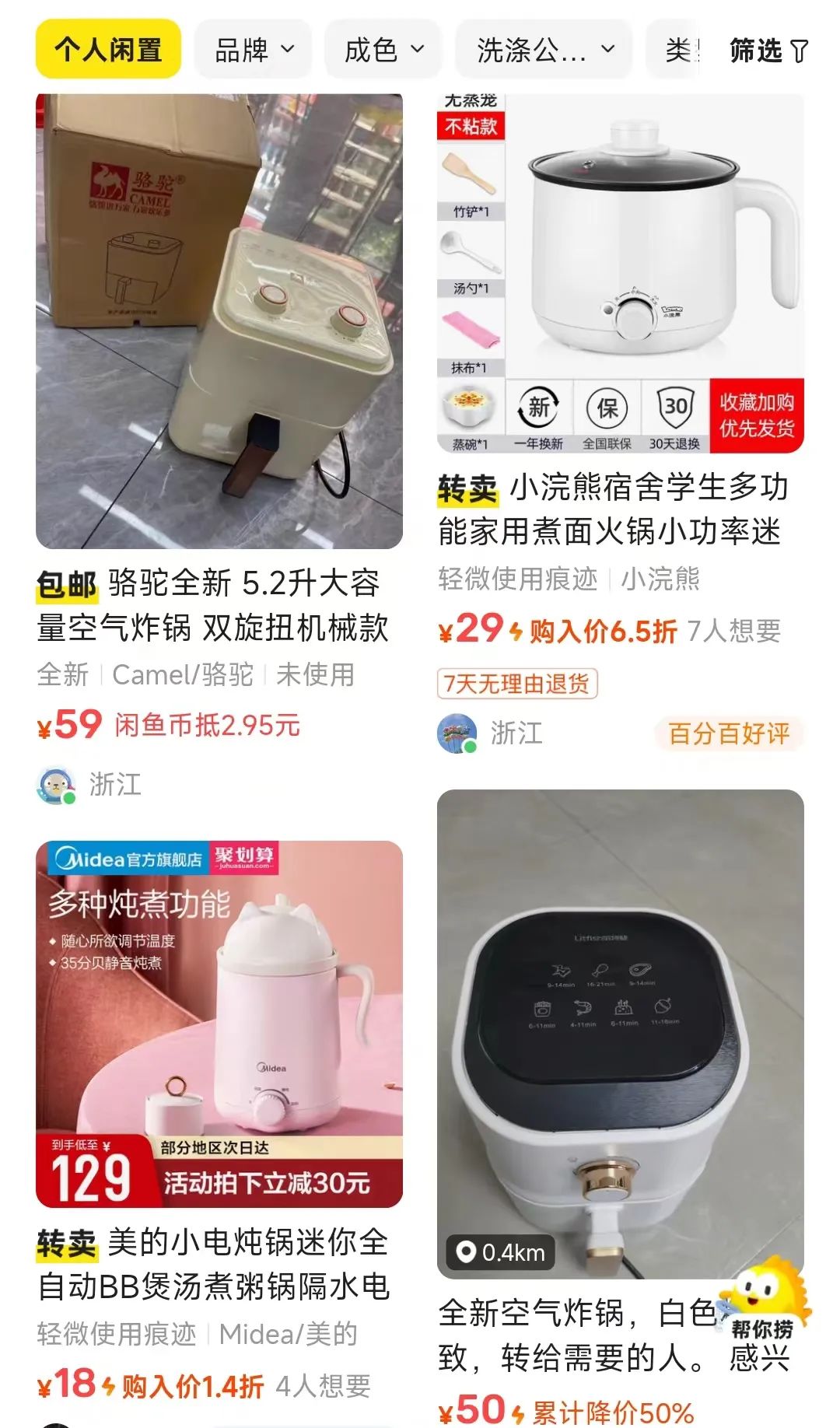
Task: Open the 小浣熊宿舍学生多功能锅 listing
Action: tap(620, 274)
